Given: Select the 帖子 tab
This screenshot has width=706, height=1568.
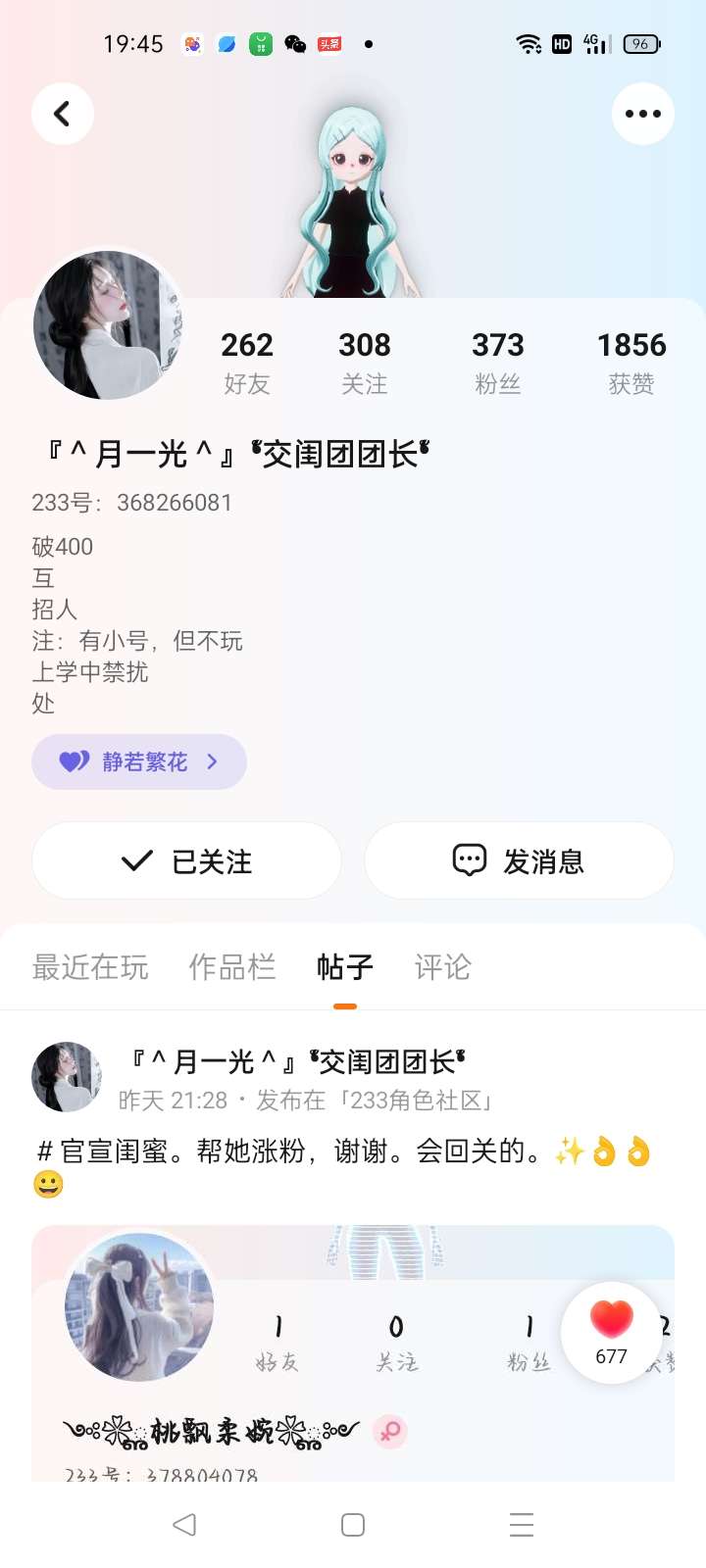Looking at the screenshot, I should (344, 967).
